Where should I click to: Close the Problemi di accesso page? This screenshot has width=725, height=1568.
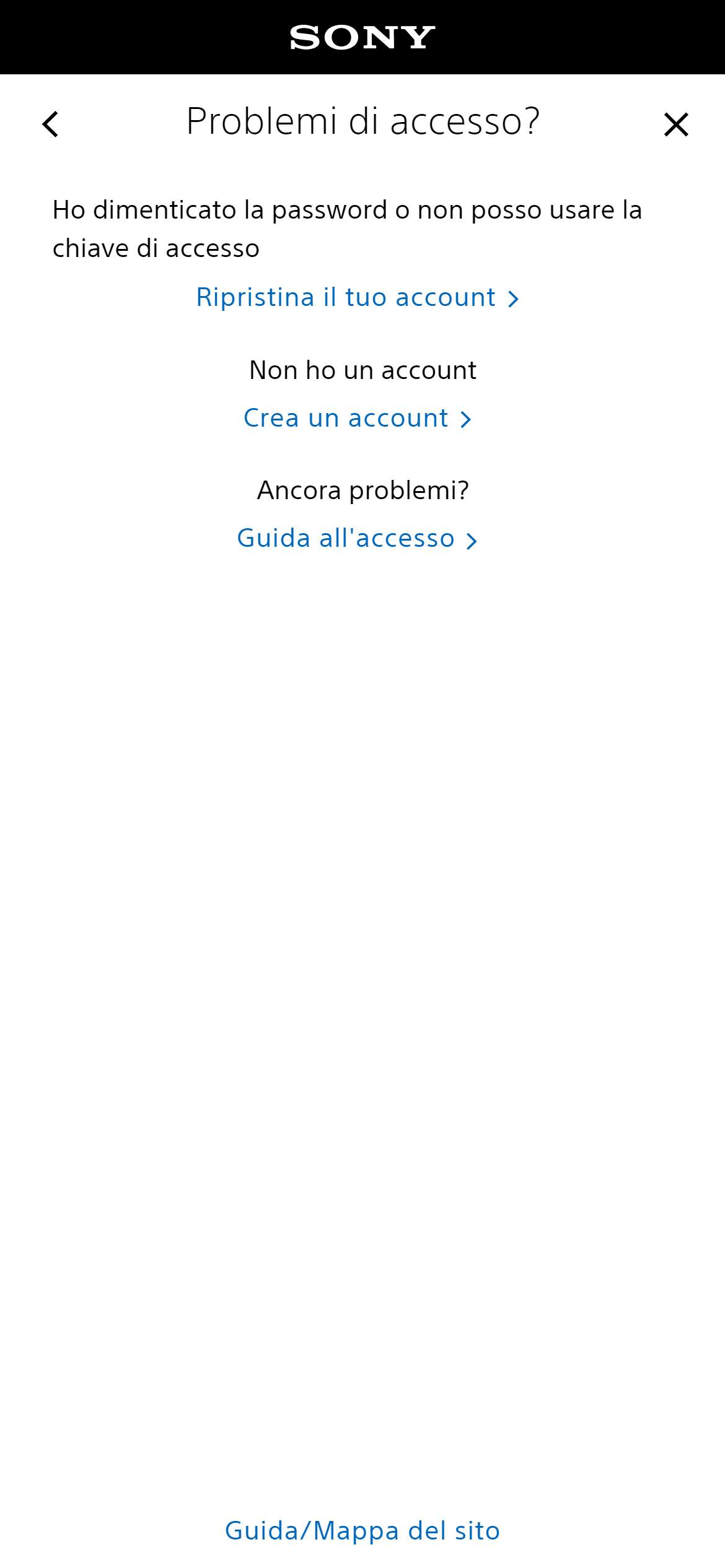click(675, 124)
